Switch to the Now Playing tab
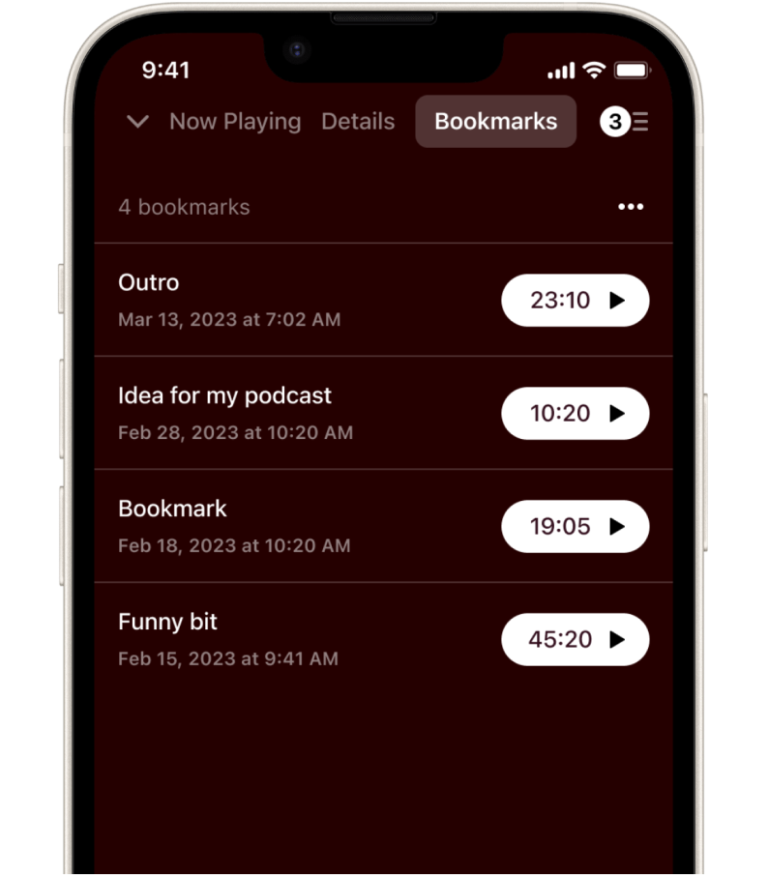Screen dimensions: 768x875 [235, 122]
